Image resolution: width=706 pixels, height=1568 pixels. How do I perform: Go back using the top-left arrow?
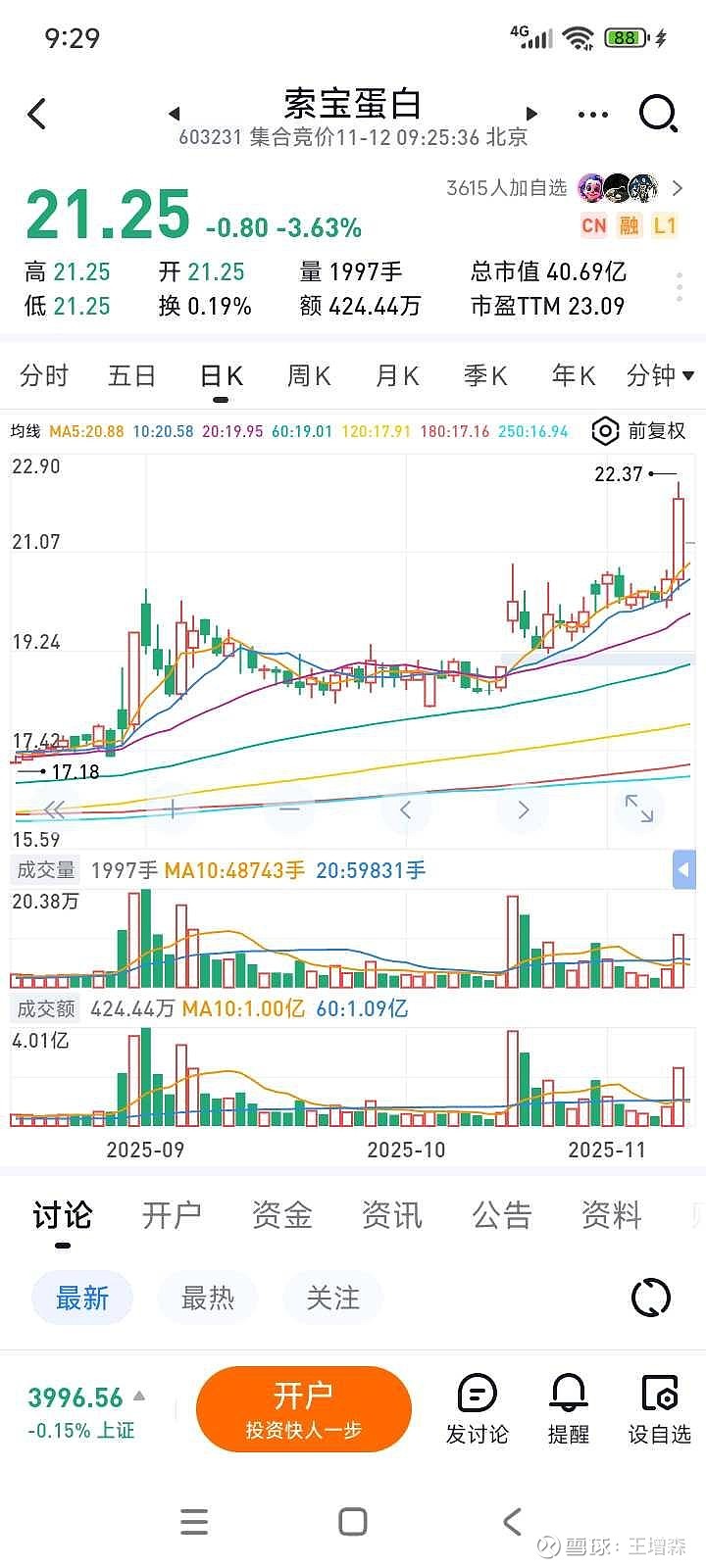coord(37,115)
